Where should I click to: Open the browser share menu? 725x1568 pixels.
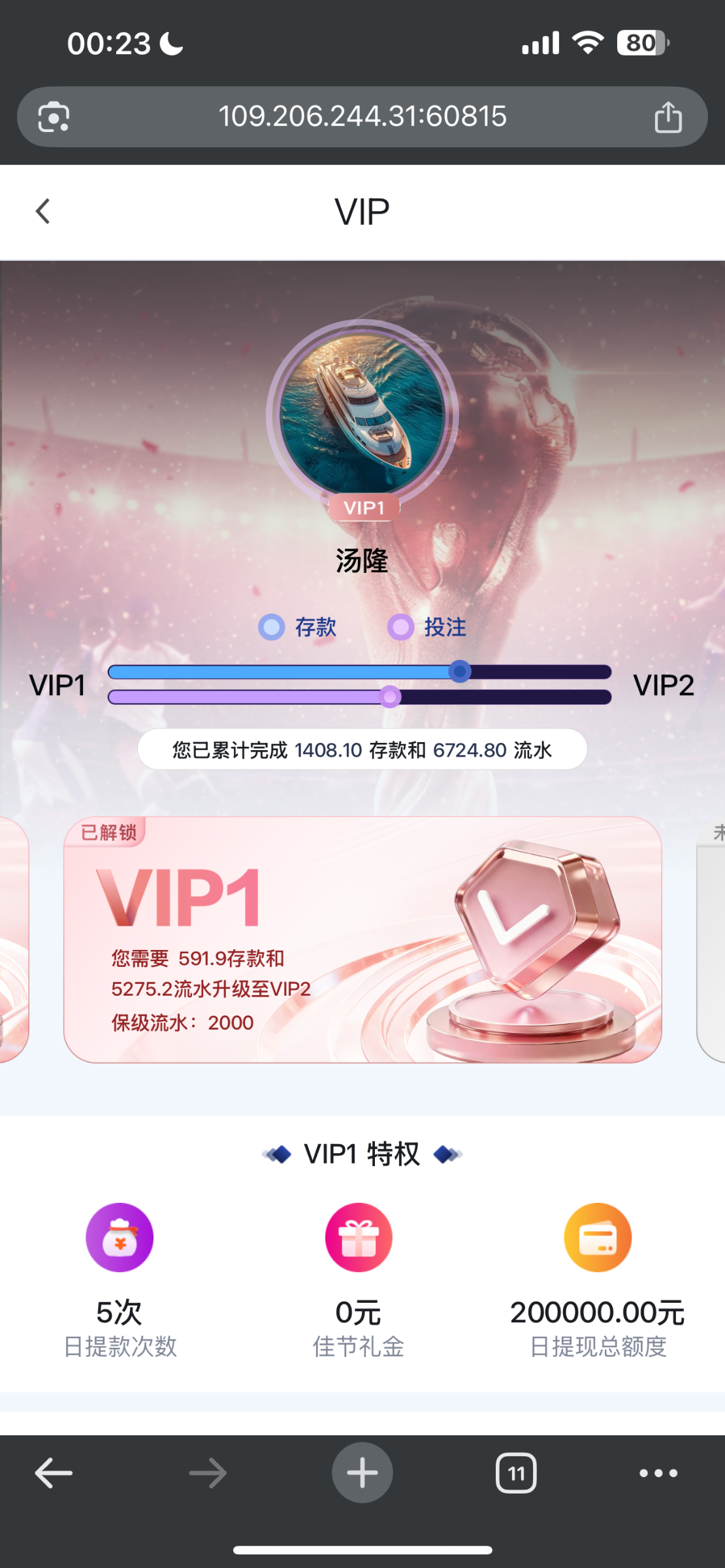pos(668,118)
